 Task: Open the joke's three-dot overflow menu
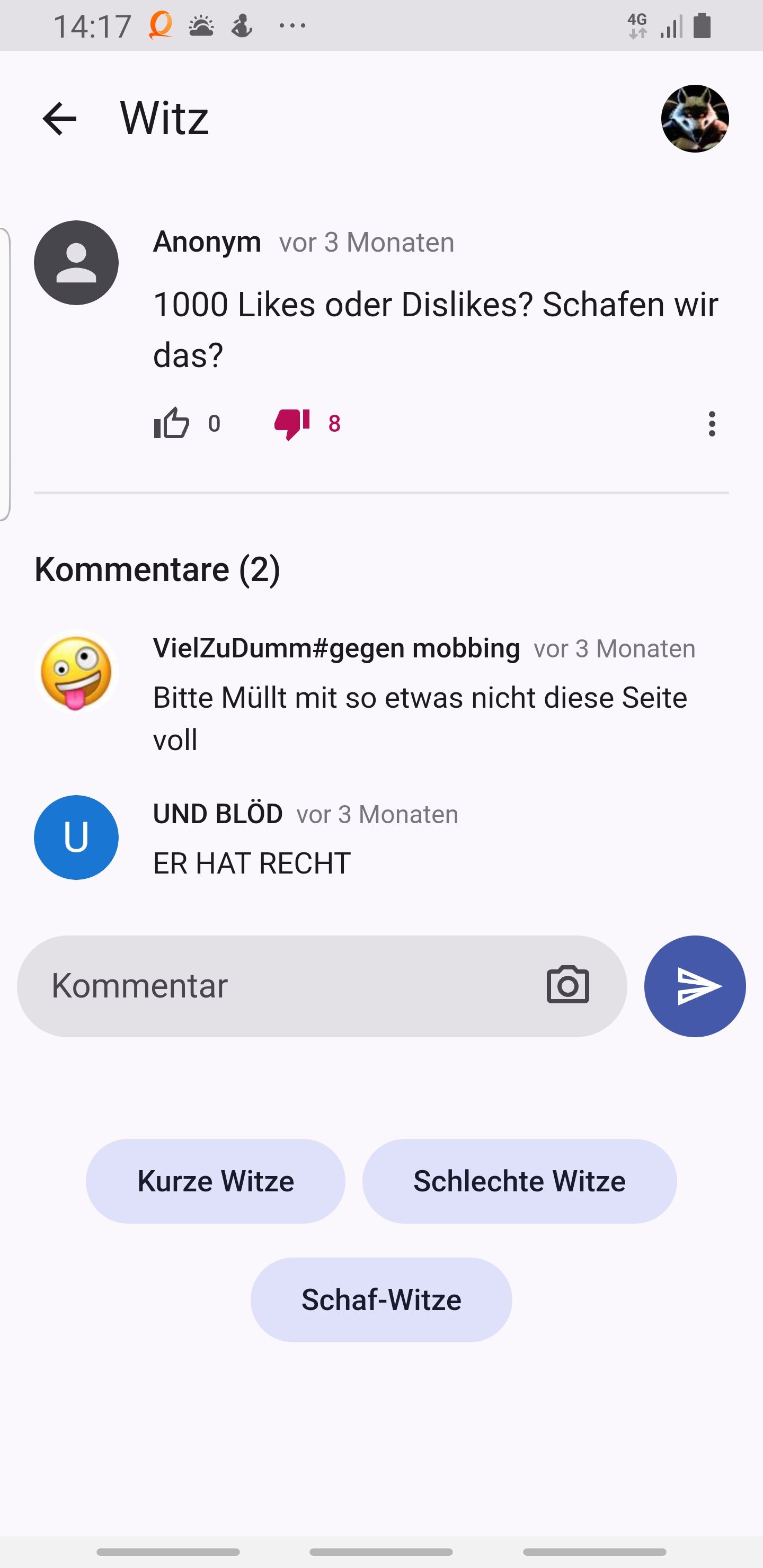[711, 424]
